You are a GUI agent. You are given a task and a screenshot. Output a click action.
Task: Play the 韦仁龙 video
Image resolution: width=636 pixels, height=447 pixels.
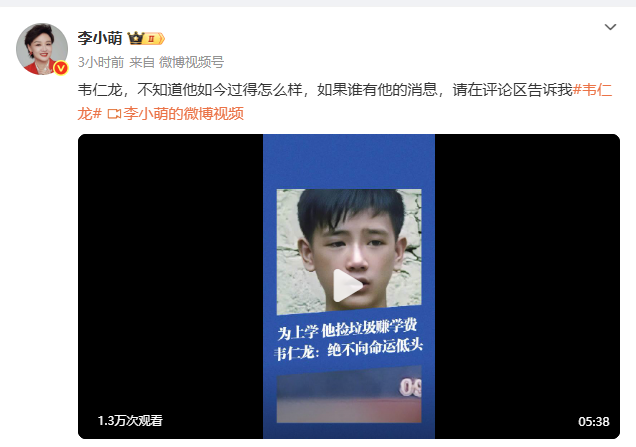tap(348, 286)
